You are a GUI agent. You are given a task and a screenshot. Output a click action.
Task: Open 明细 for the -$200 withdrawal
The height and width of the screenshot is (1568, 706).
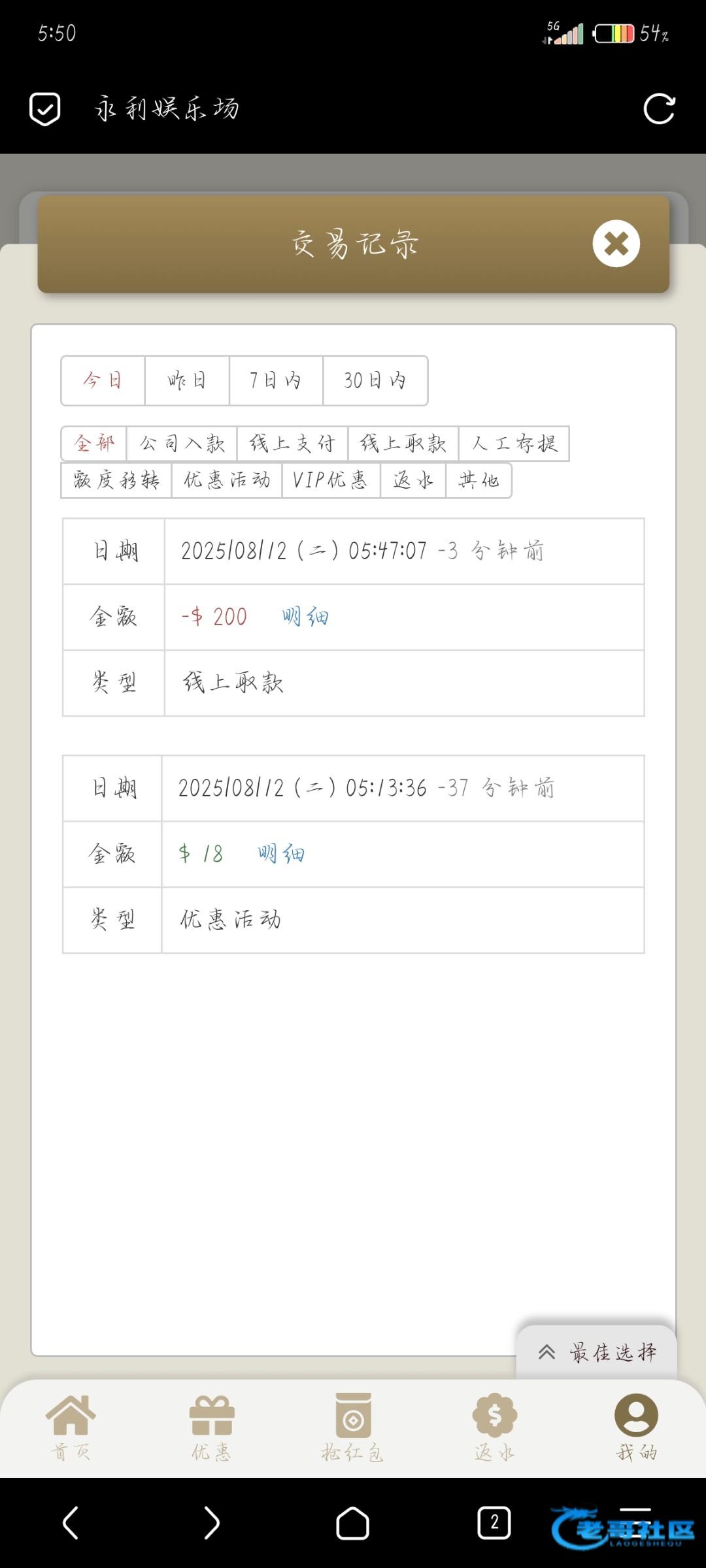(305, 617)
